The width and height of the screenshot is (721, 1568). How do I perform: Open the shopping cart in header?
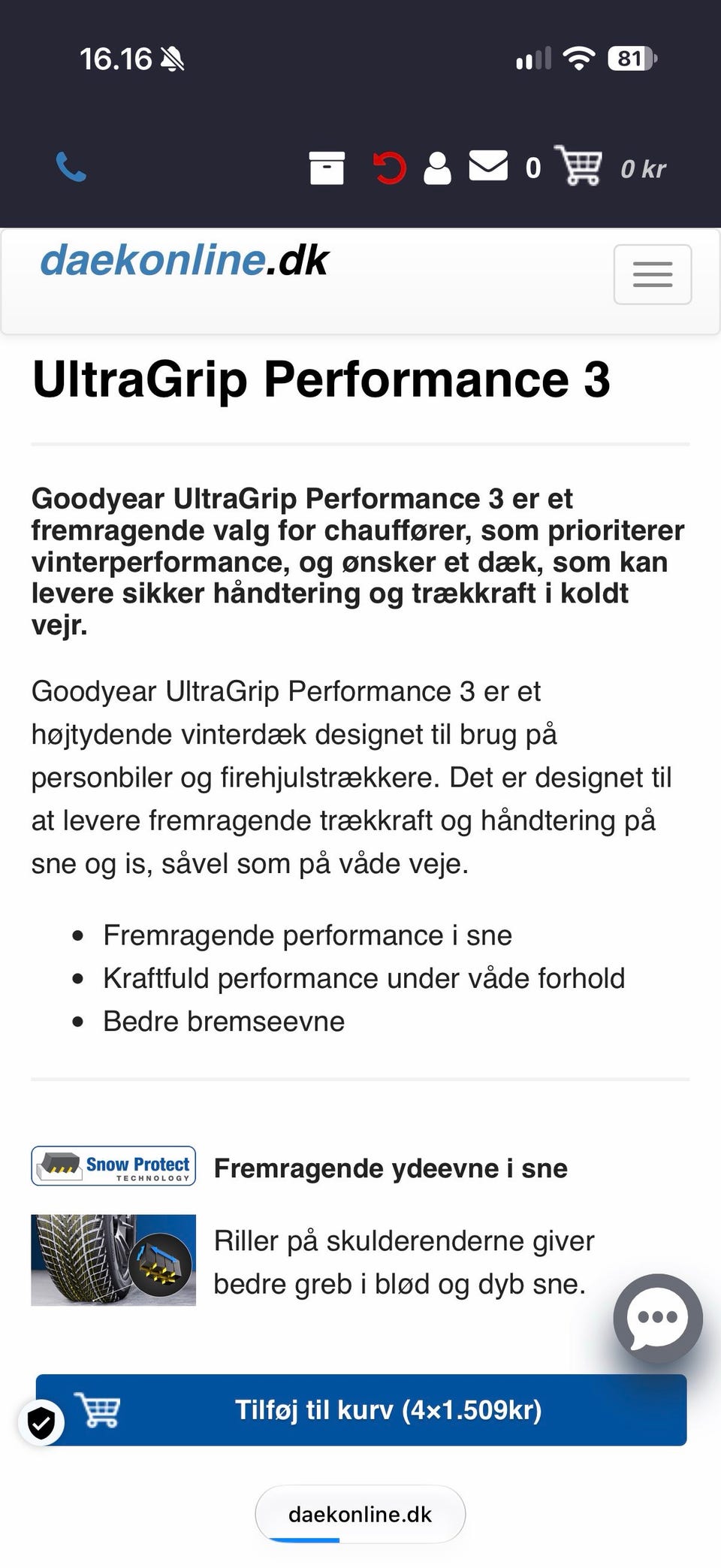(x=578, y=165)
